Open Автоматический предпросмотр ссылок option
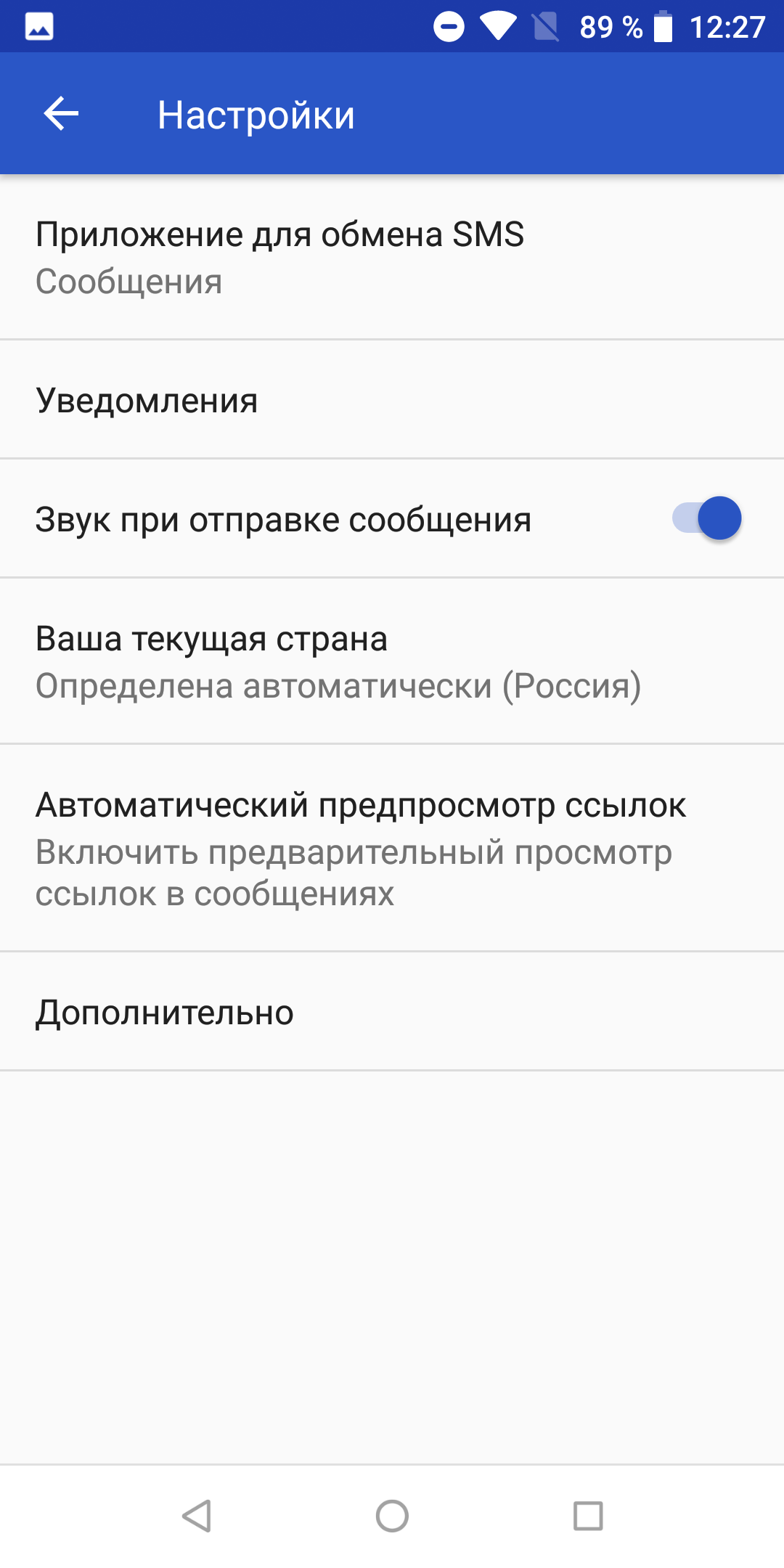Image resolution: width=784 pixels, height=1568 pixels. tap(392, 848)
